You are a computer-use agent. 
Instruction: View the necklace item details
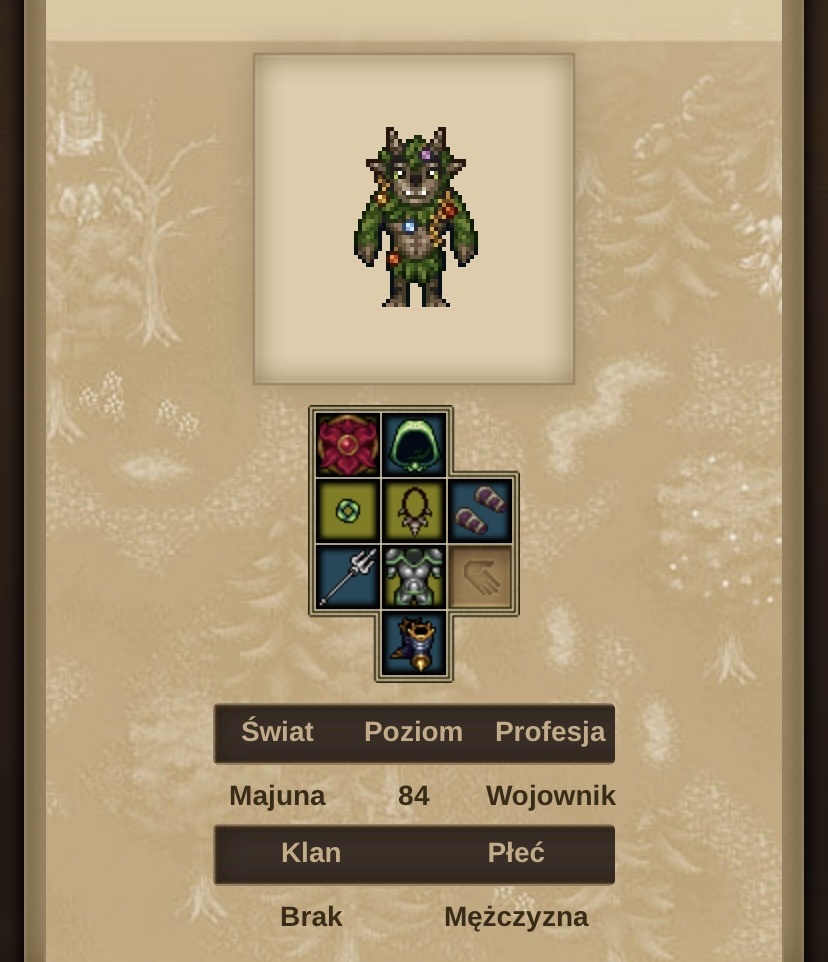[x=414, y=511]
